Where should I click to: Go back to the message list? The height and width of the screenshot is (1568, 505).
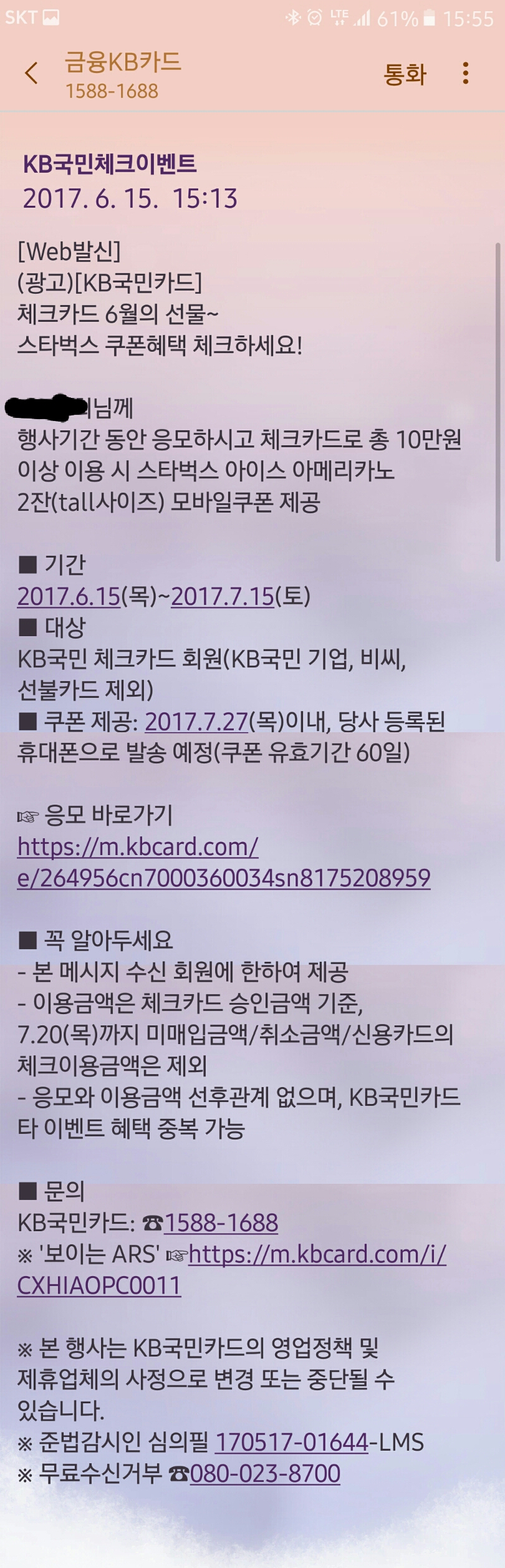click(31, 73)
